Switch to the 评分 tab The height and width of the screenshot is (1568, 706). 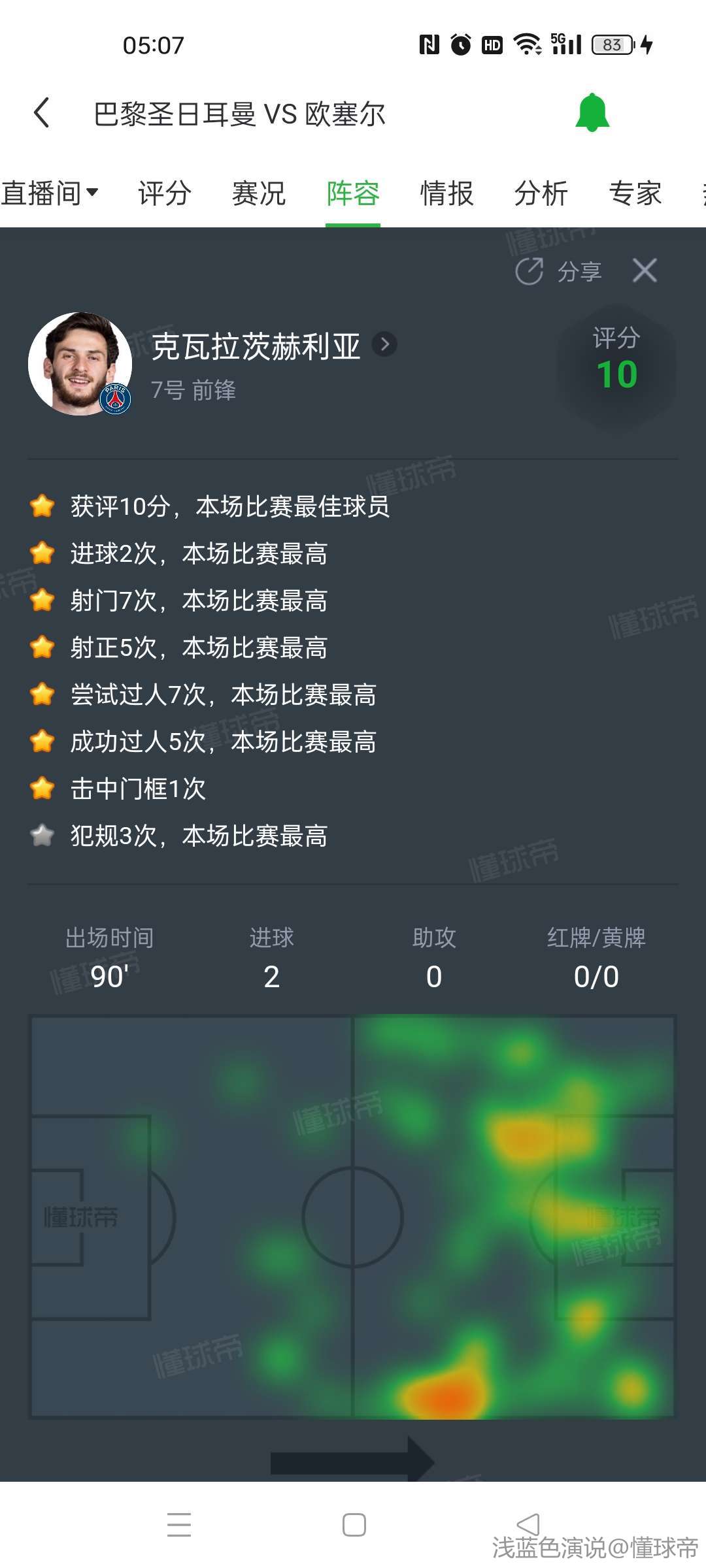click(x=164, y=193)
